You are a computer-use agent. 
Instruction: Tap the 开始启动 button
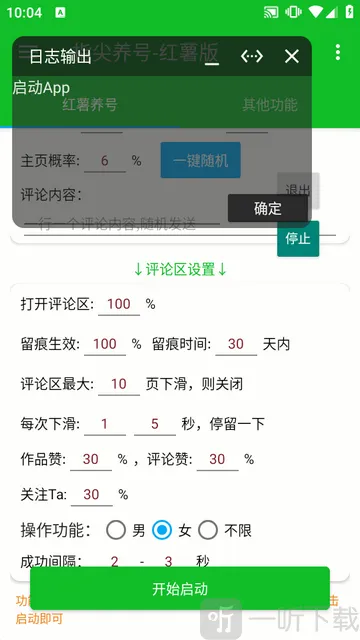pyautogui.click(x=180, y=589)
